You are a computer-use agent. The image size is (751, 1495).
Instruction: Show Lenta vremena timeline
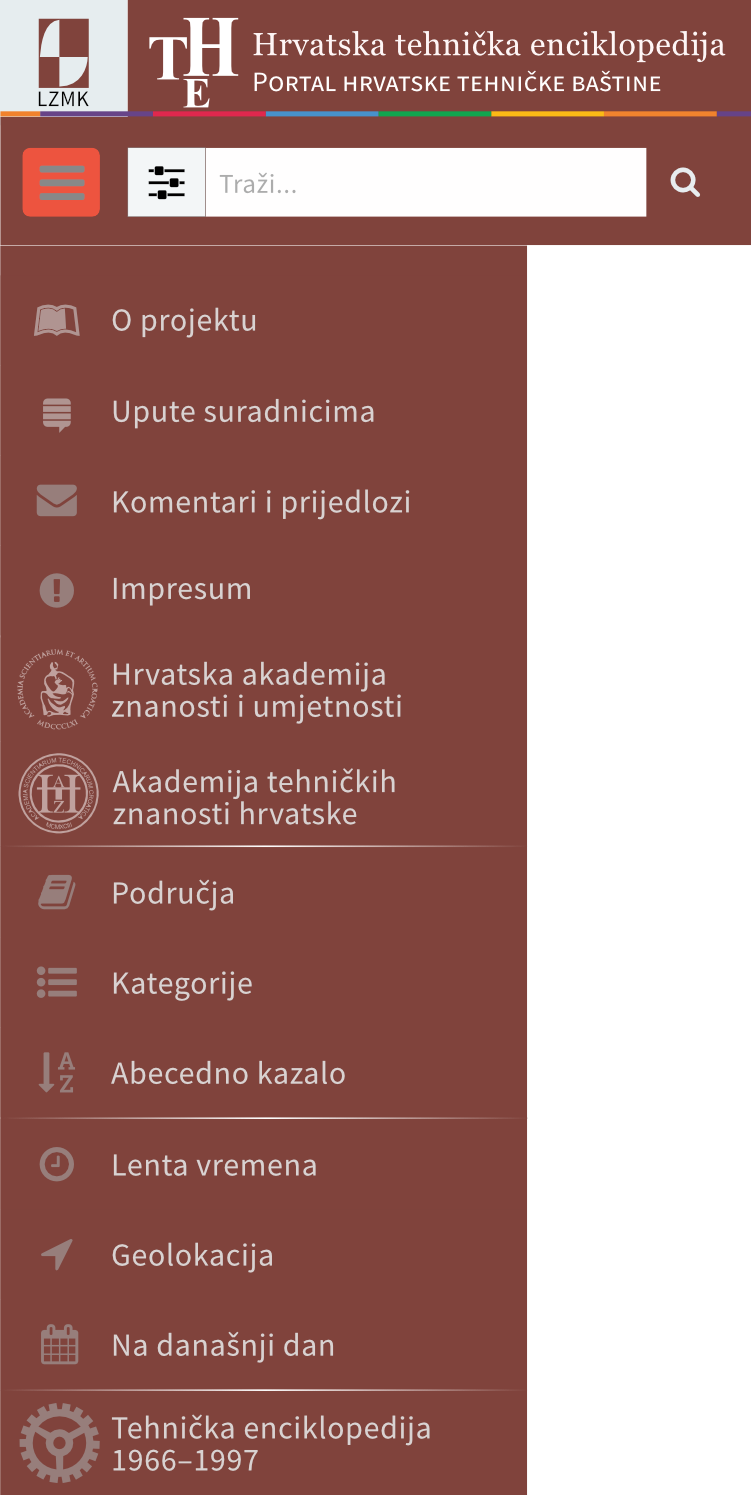tap(214, 1166)
